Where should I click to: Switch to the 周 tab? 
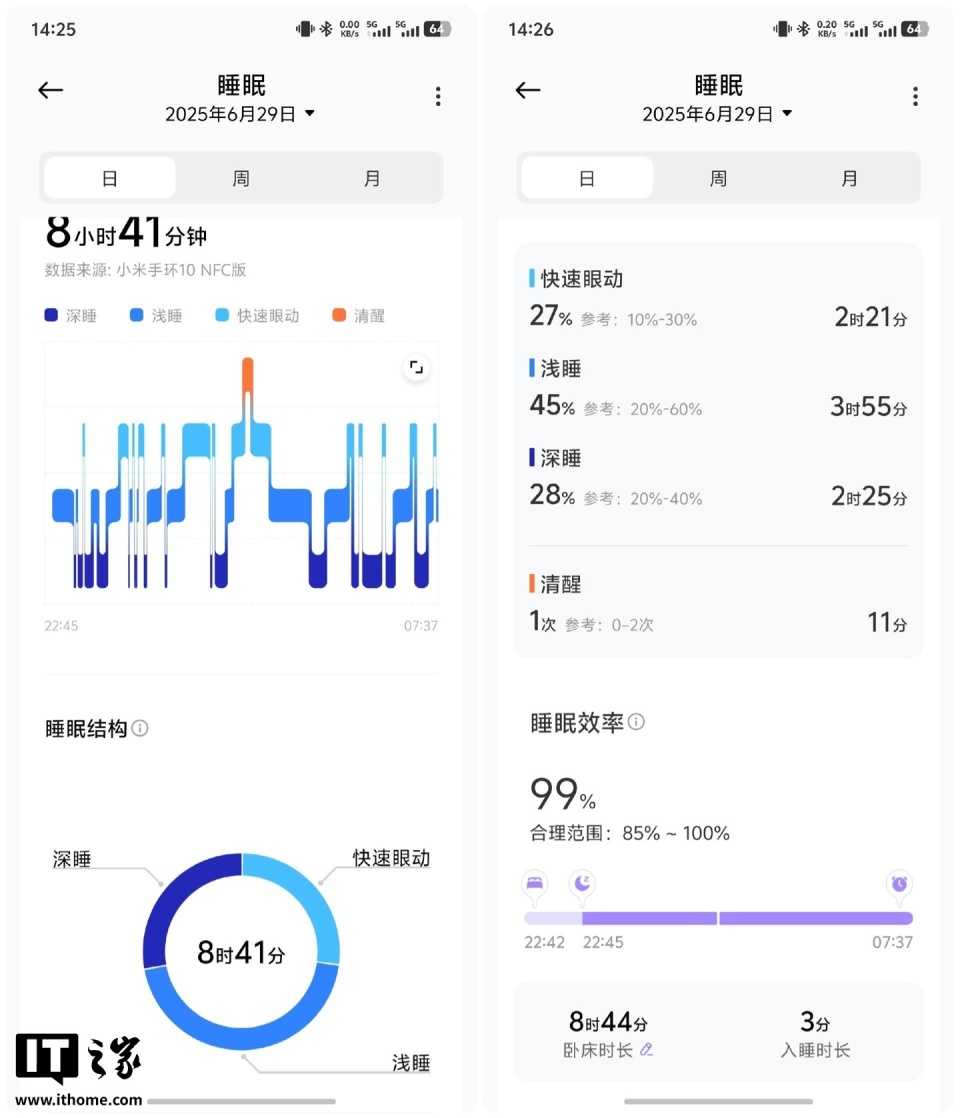240,177
